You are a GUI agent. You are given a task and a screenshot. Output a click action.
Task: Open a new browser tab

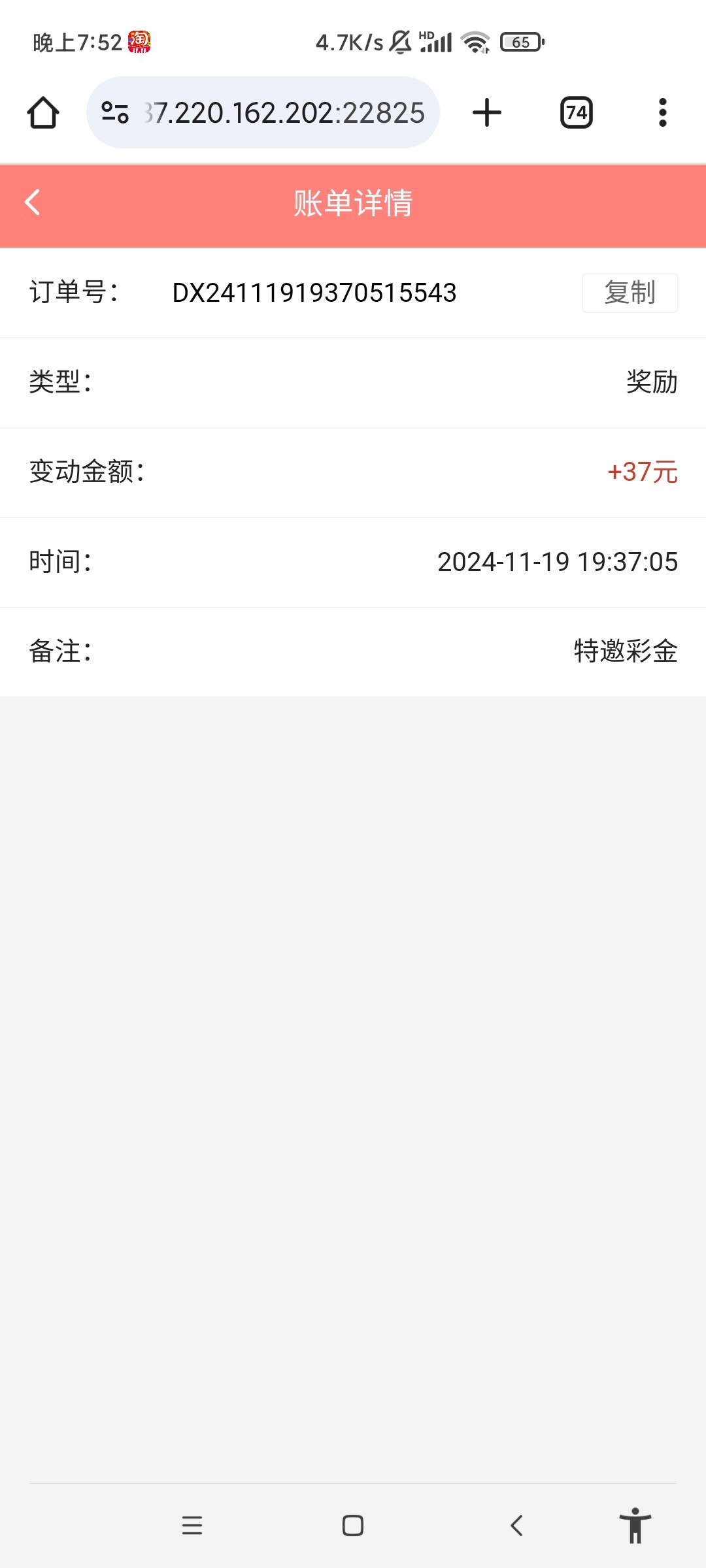487,112
